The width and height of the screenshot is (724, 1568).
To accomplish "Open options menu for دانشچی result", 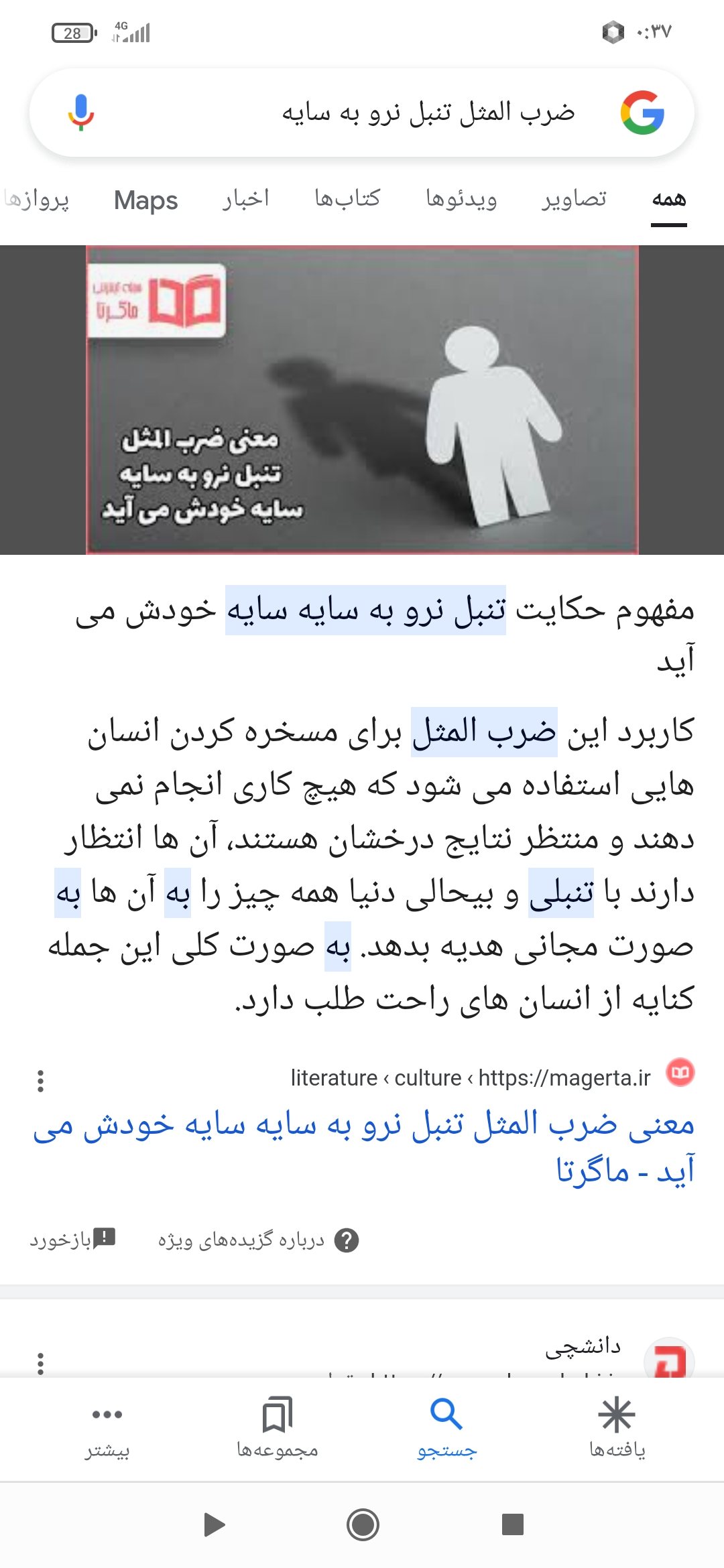I will click(41, 1363).
